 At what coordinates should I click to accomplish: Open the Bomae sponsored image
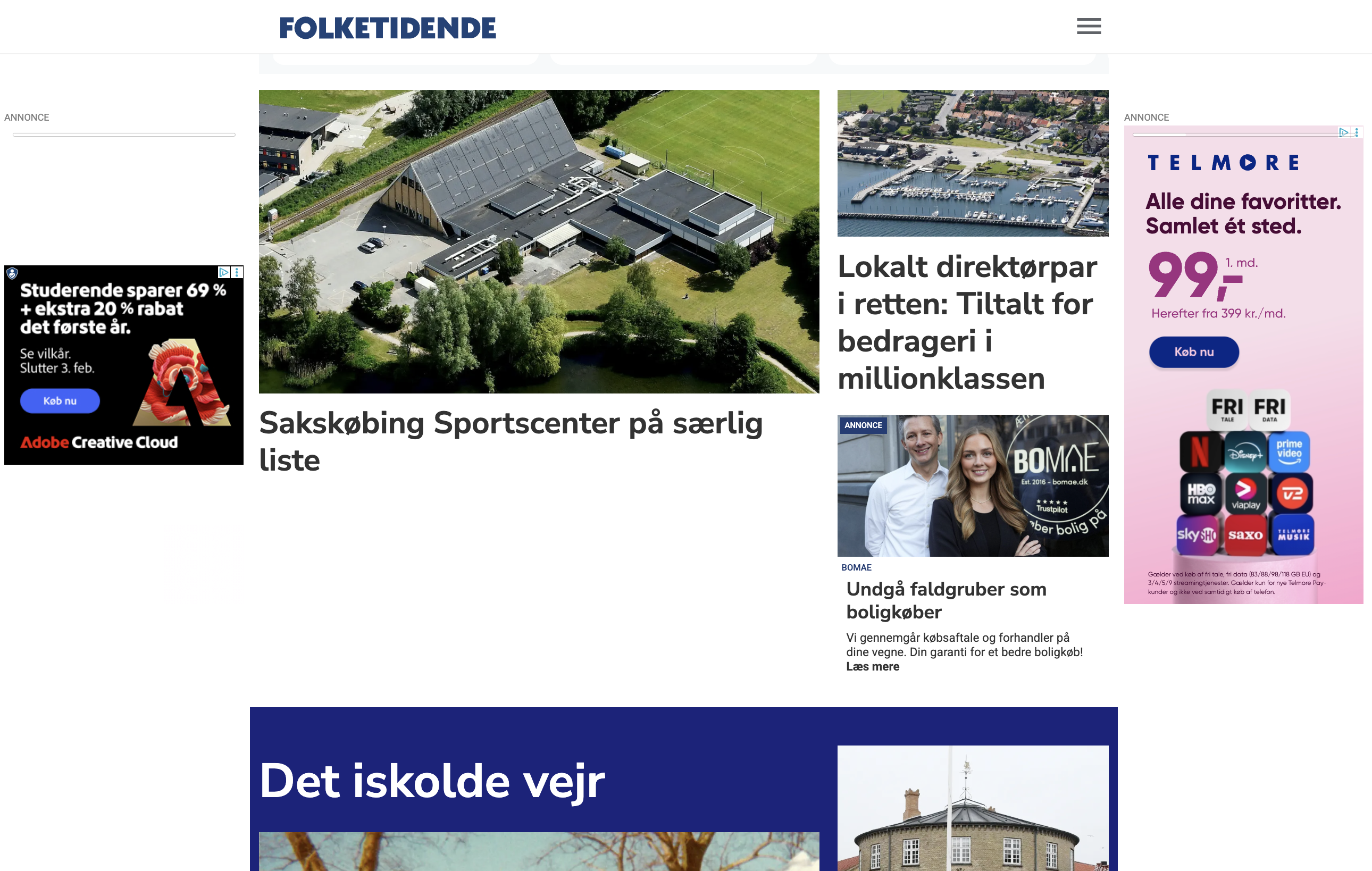click(973, 485)
